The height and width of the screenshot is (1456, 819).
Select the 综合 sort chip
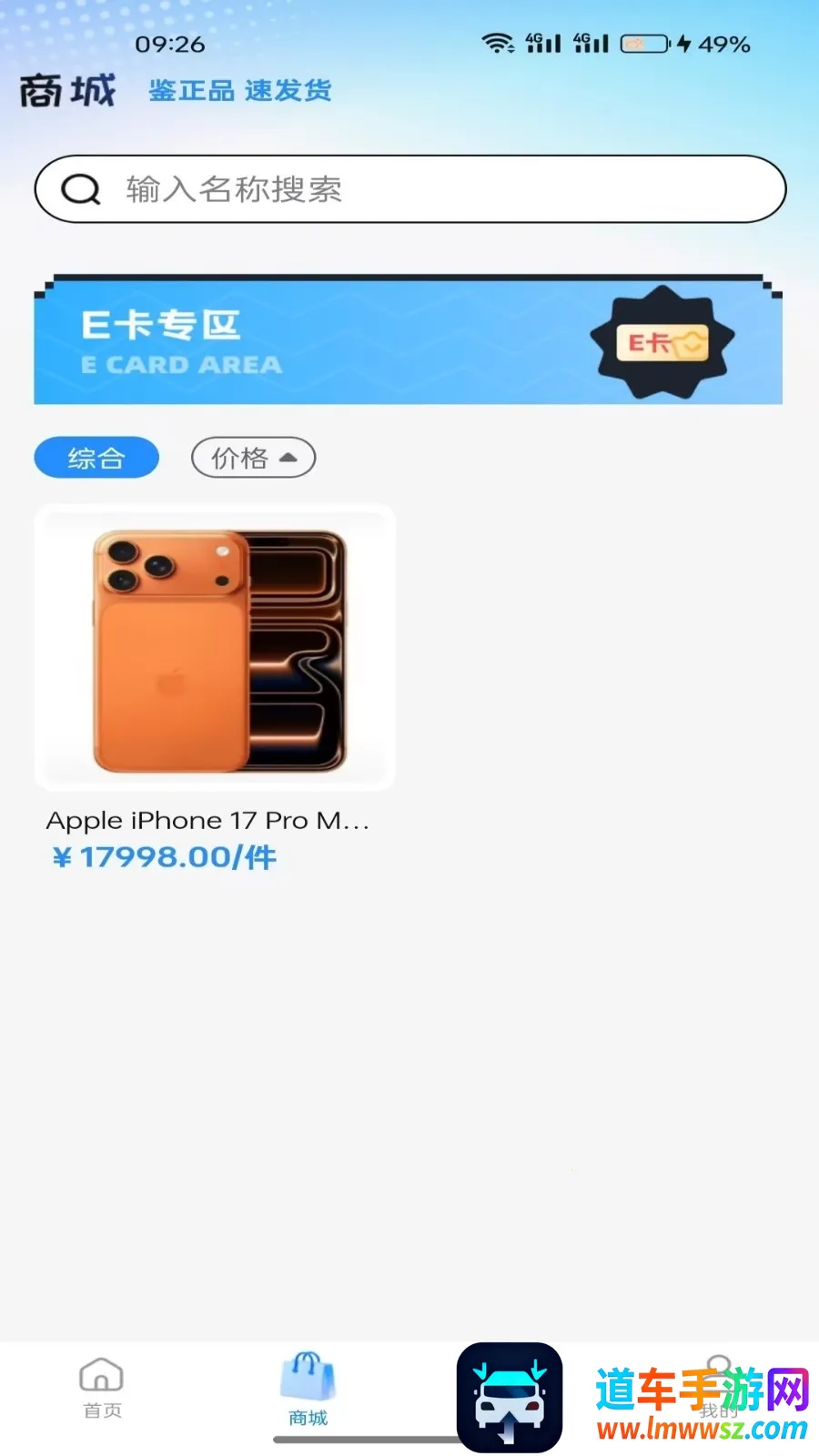tap(96, 458)
